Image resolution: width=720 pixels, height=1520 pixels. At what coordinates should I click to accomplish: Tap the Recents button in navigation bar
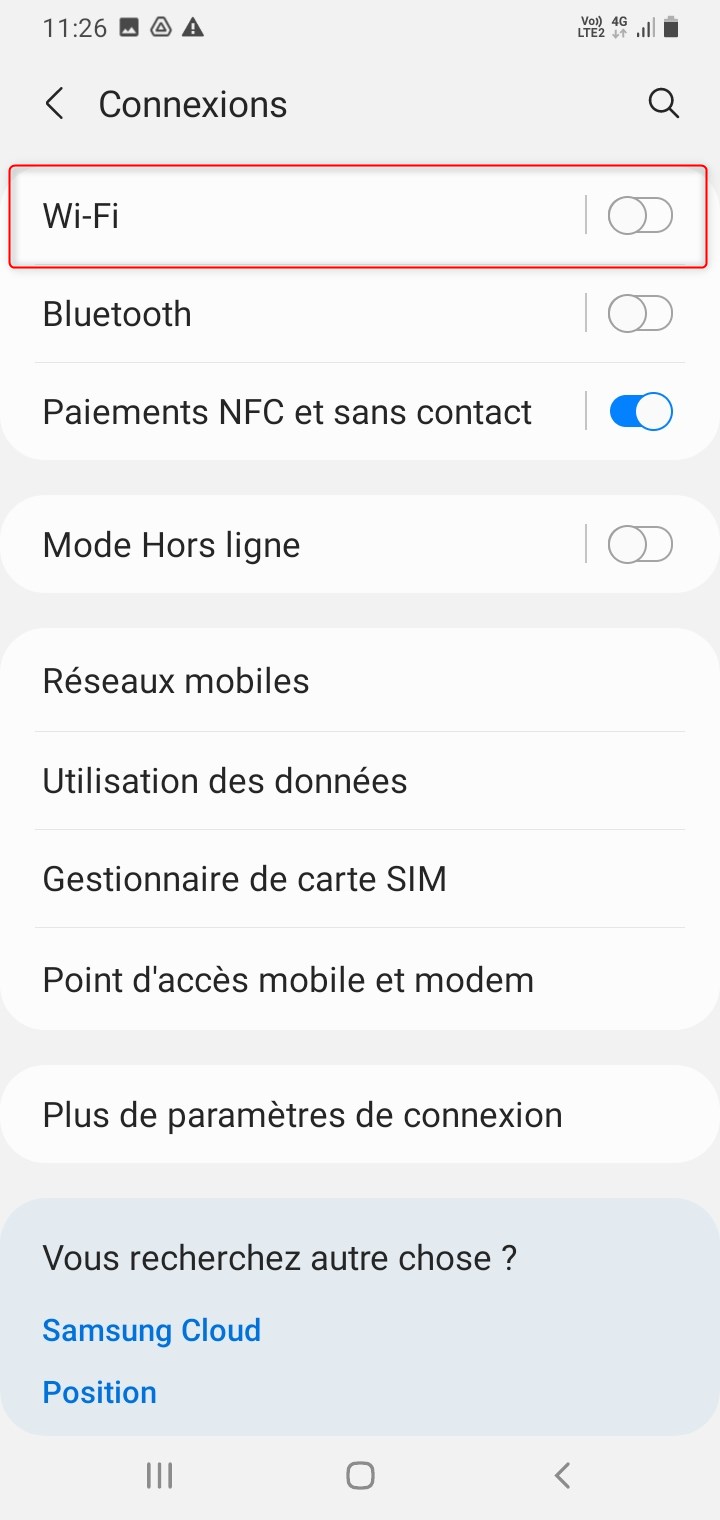[x=158, y=1475]
